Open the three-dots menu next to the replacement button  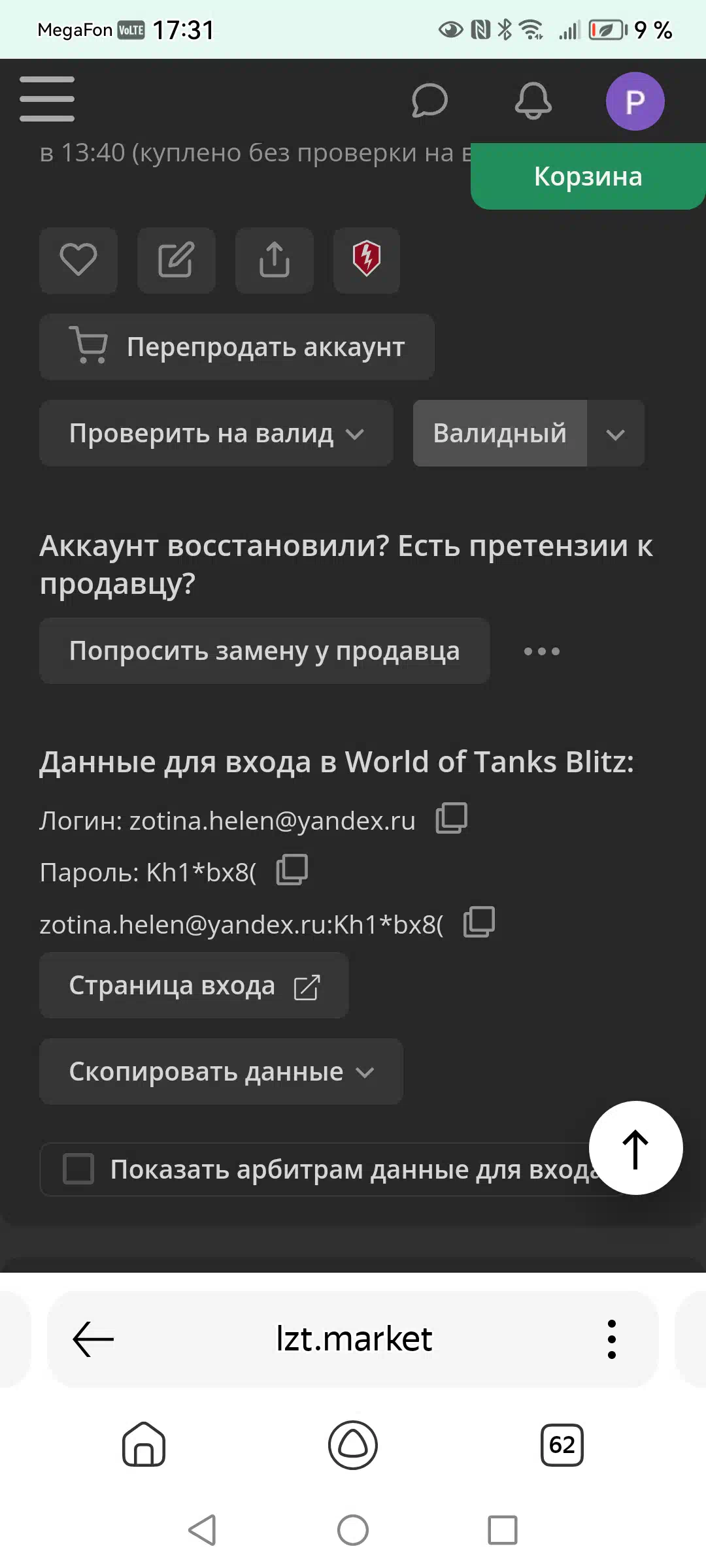pyautogui.click(x=542, y=651)
